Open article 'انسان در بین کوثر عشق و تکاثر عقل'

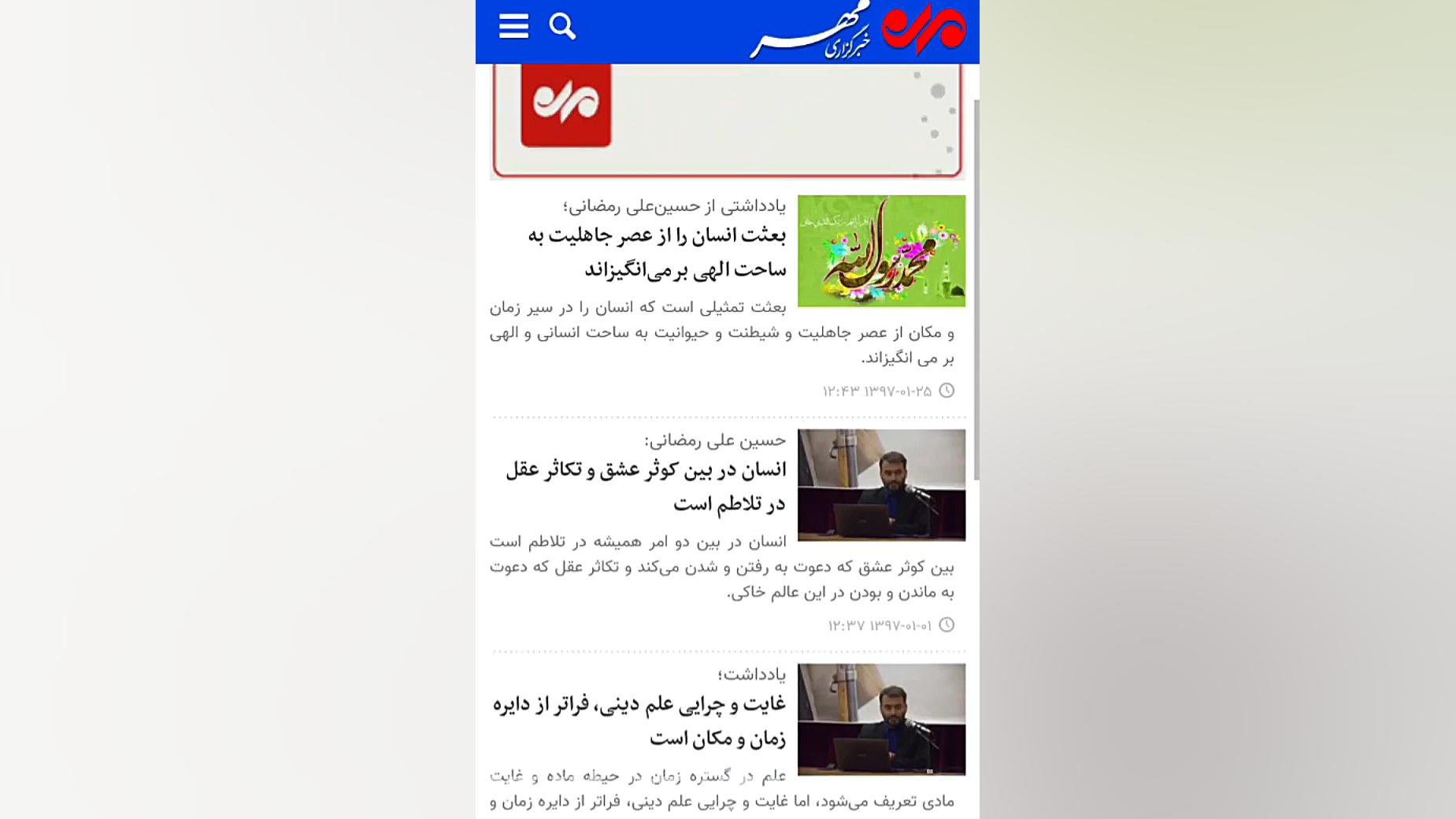(646, 486)
